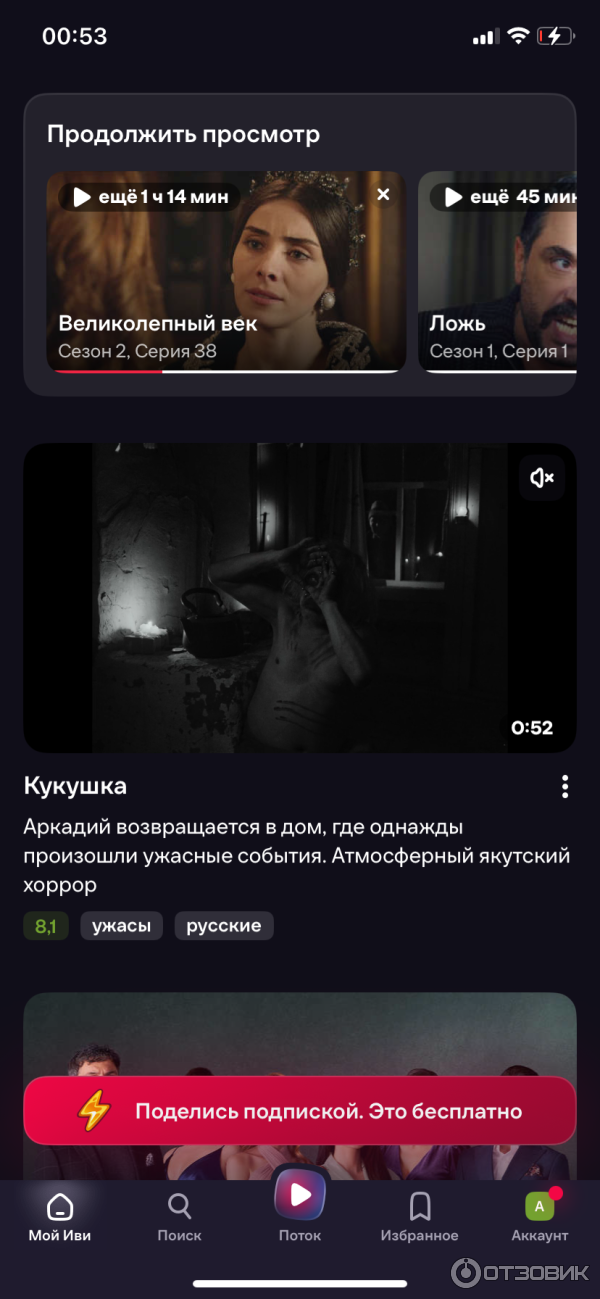Unmute the Кукушка trailer sound
Screen dimensions: 600x1299
click(x=542, y=479)
